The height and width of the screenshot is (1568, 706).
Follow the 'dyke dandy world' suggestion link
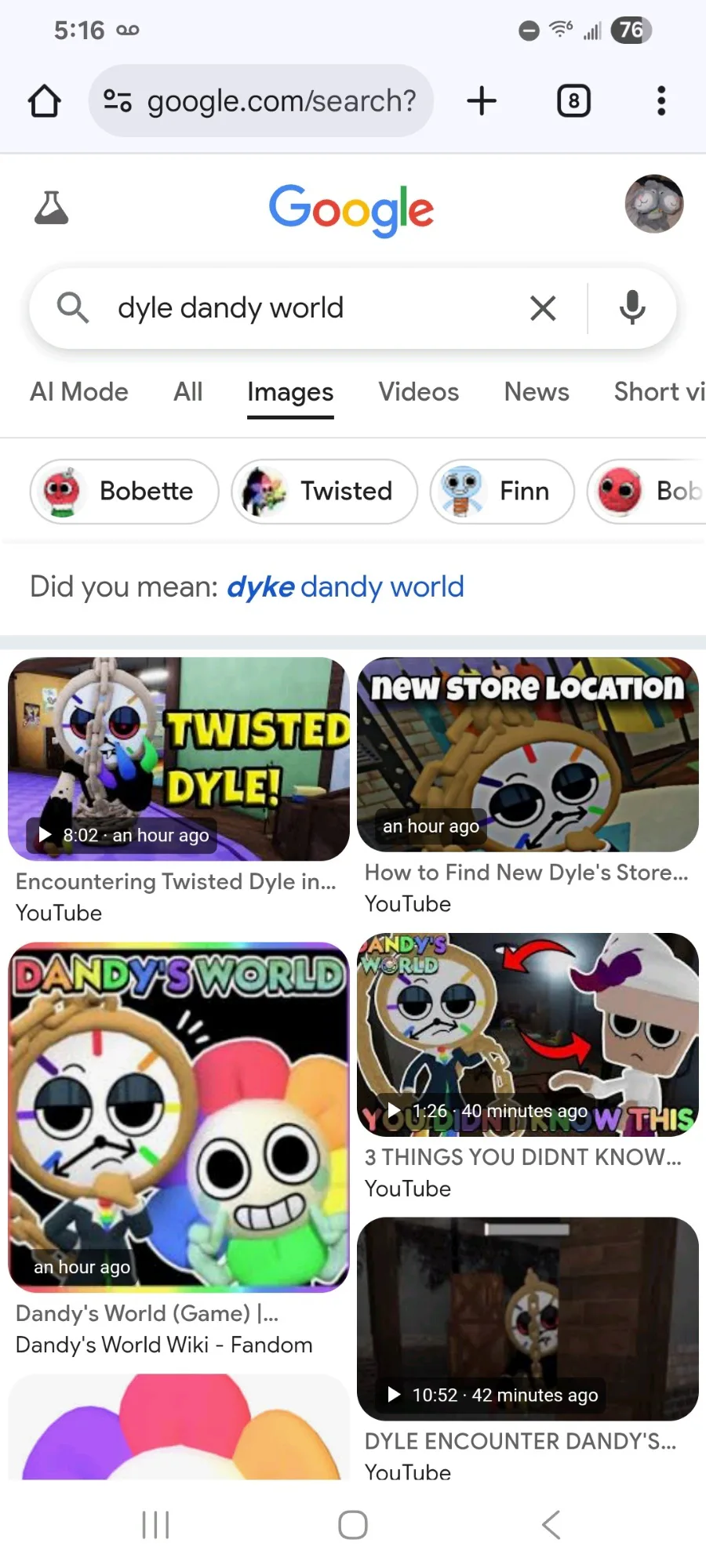[x=345, y=586]
